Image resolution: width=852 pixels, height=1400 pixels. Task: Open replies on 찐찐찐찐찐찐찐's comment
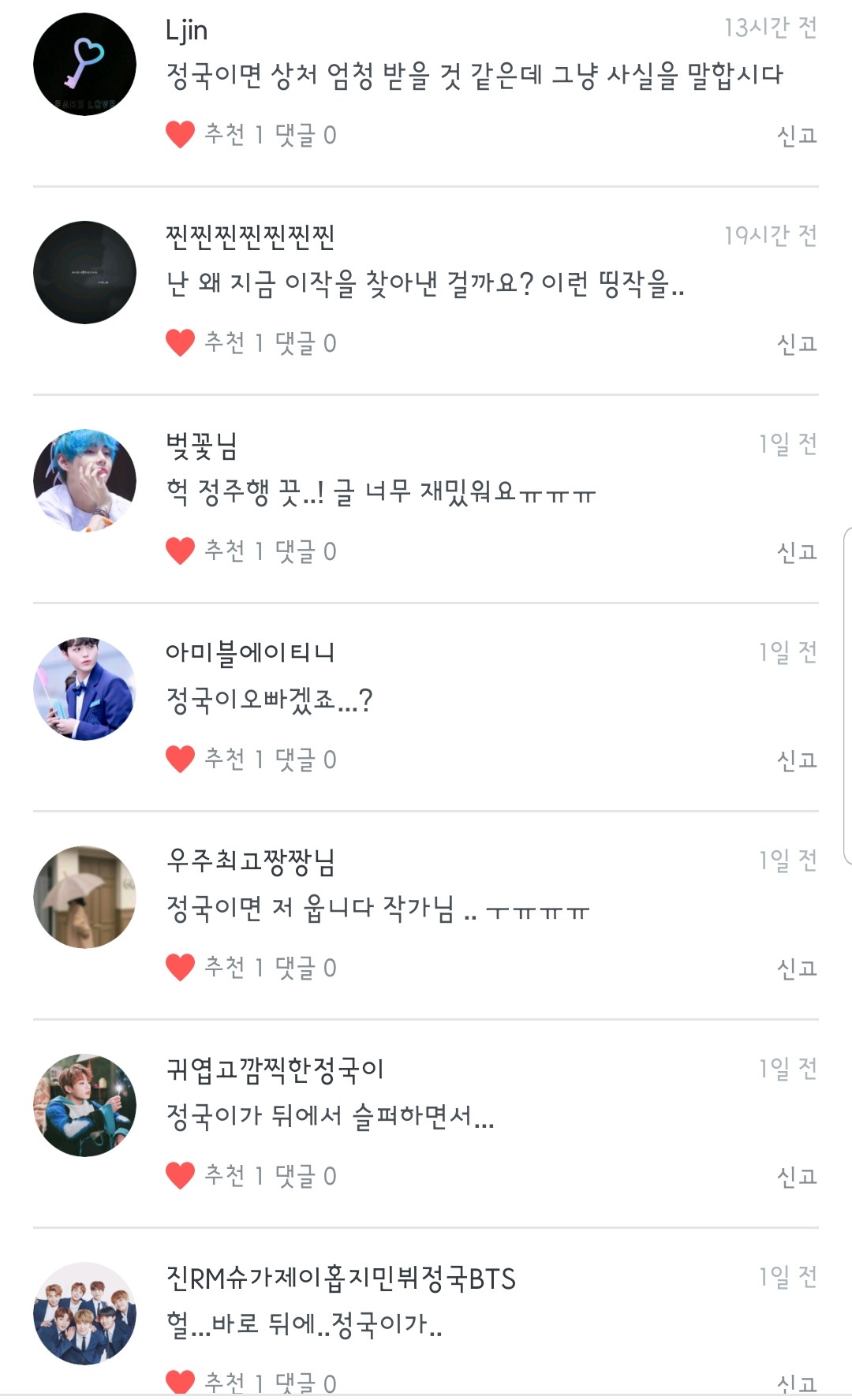(x=305, y=343)
